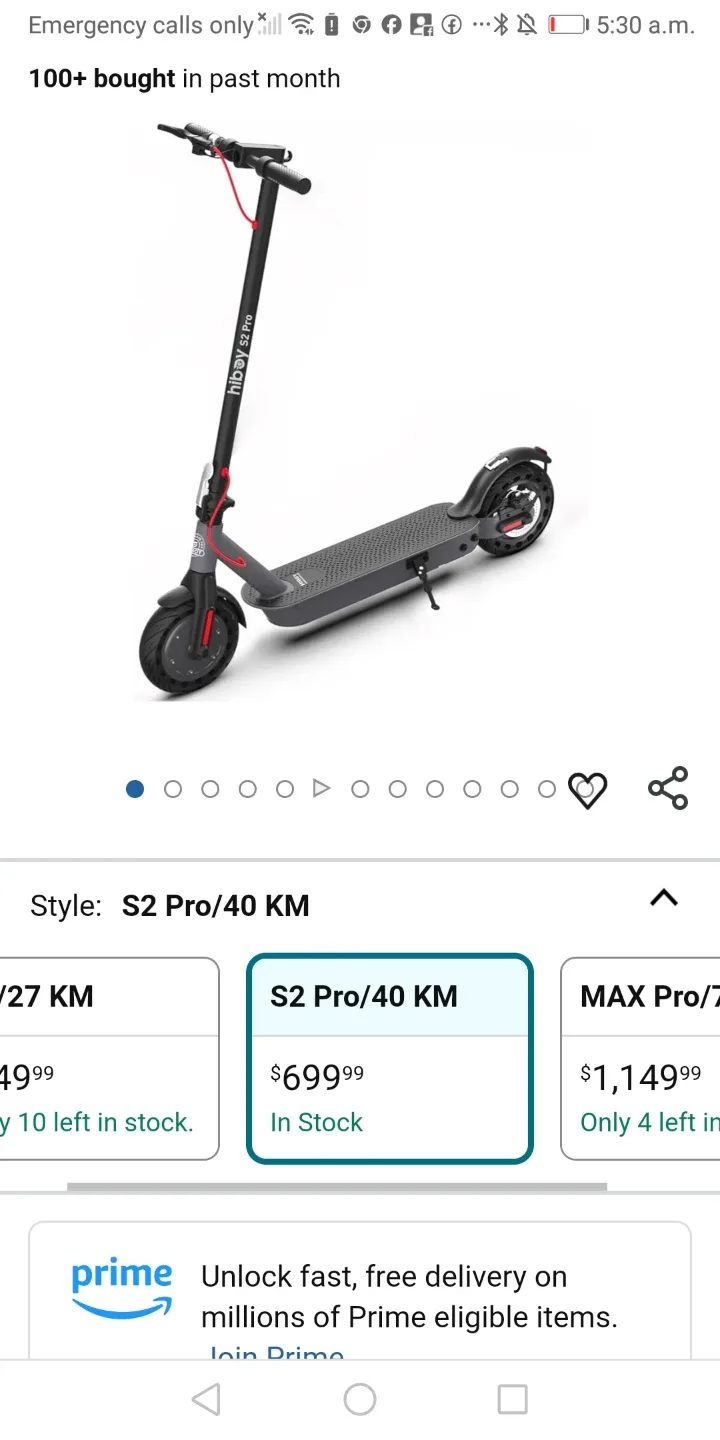Collapse the Style options section
Screen dimensions: 720x1440
click(x=664, y=898)
